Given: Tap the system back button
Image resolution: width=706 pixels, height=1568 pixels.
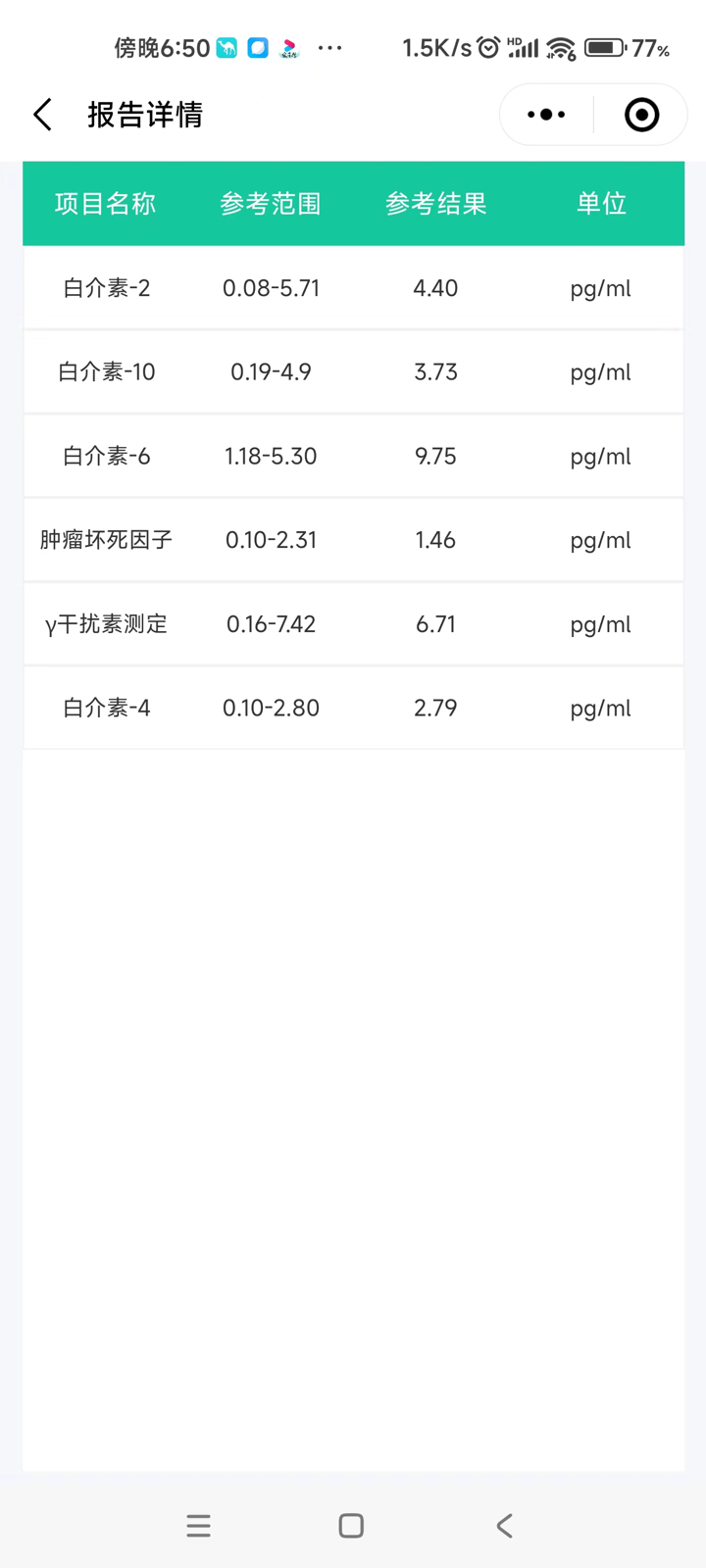Looking at the screenshot, I should pyautogui.click(x=504, y=1525).
